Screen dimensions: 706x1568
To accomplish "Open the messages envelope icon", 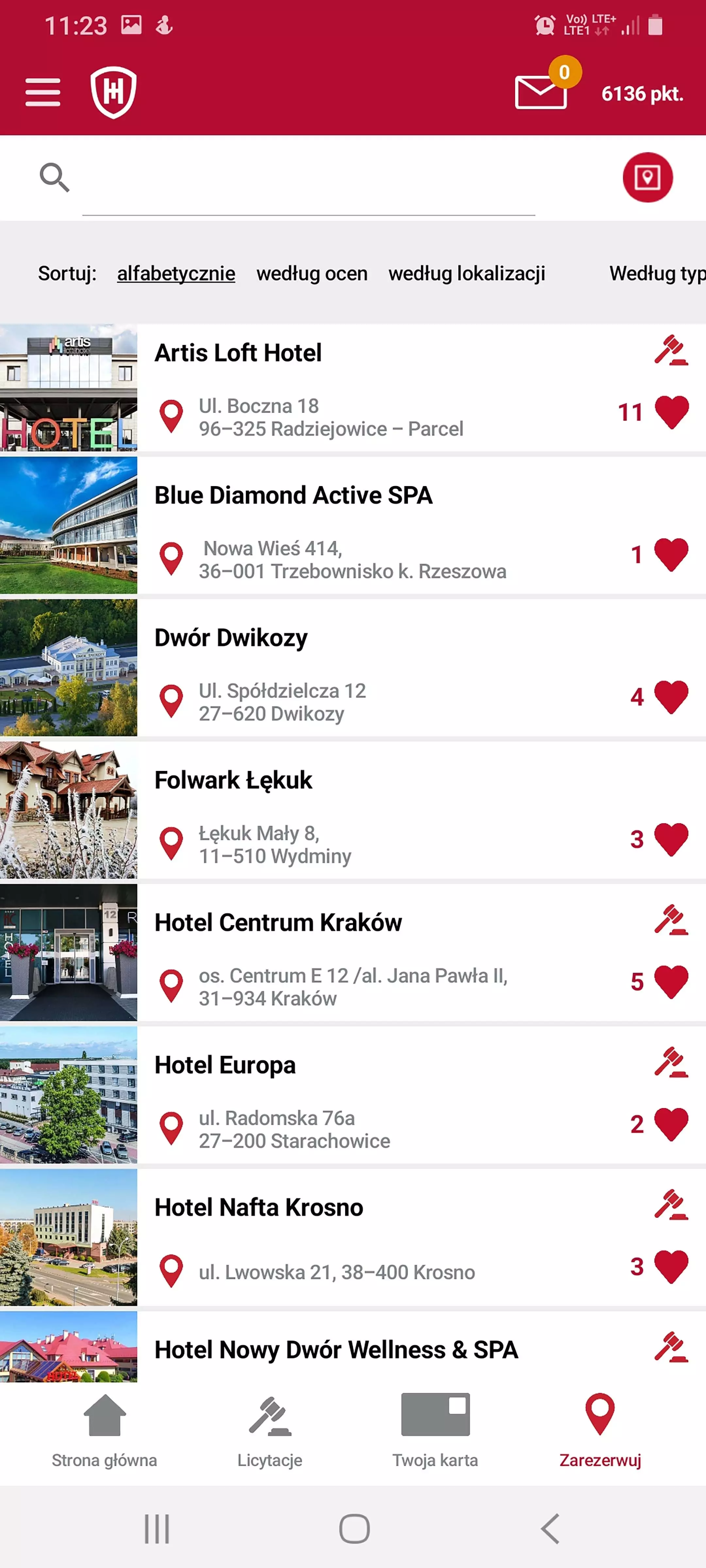I will tap(541, 92).
